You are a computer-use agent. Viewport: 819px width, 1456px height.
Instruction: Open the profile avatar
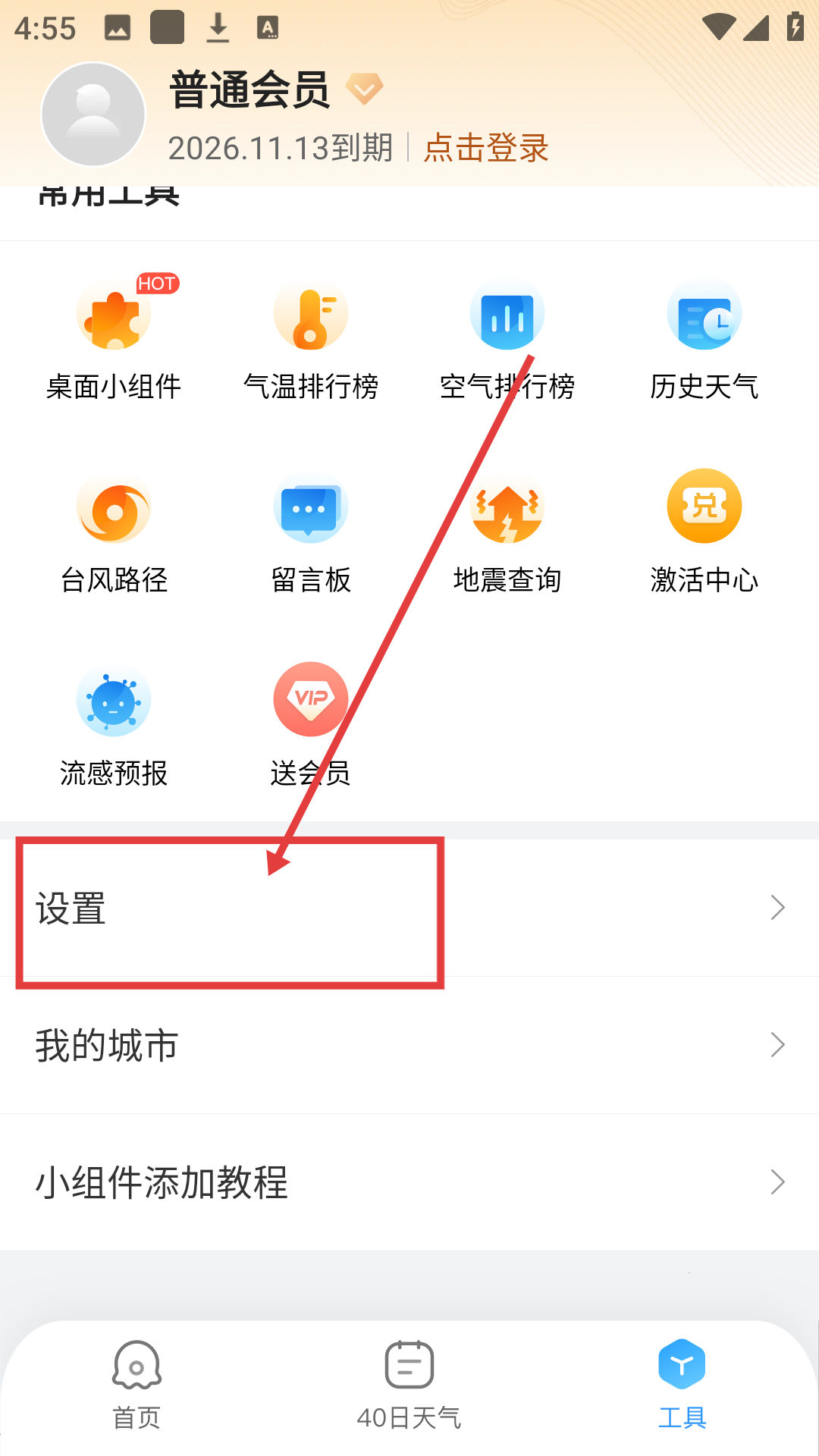point(93,115)
